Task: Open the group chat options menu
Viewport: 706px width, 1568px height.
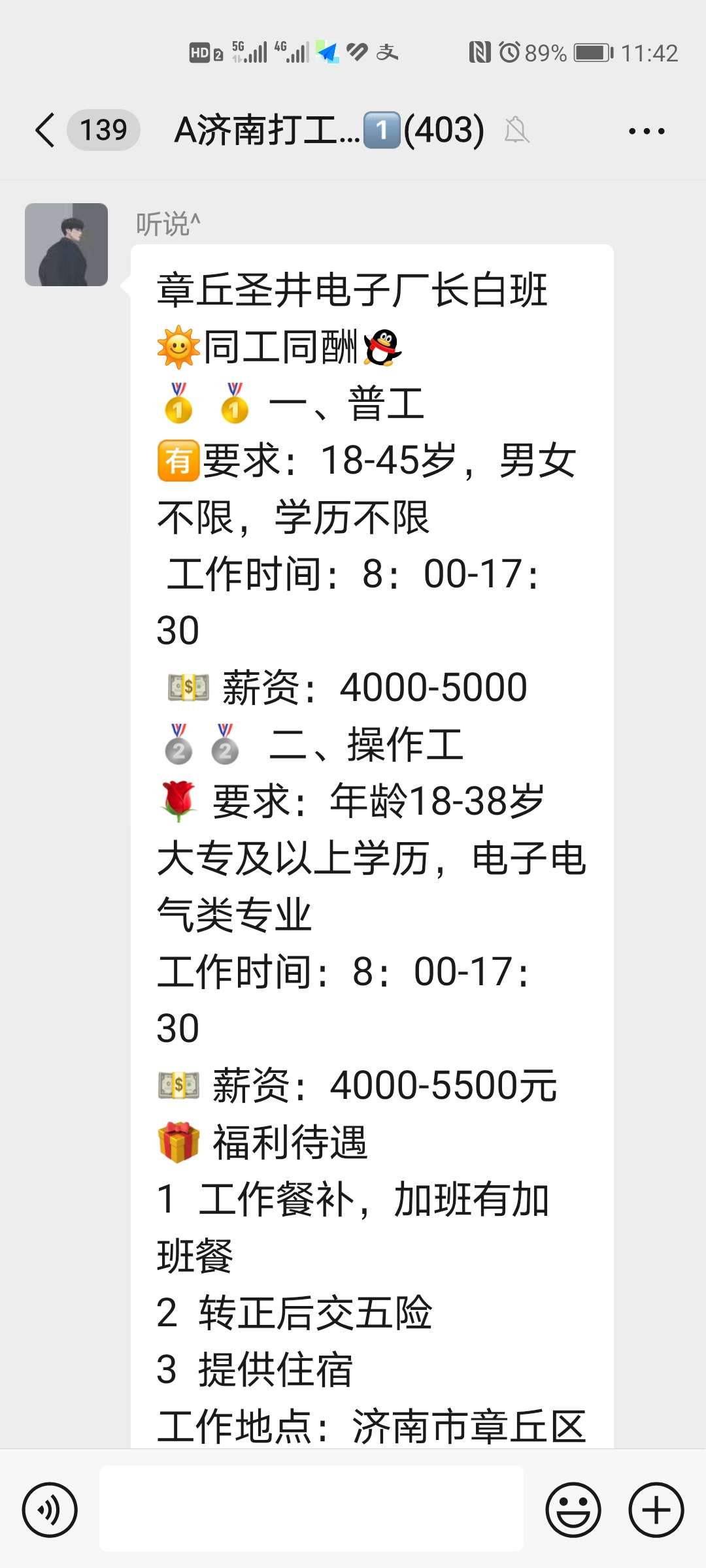Action: 646,131
